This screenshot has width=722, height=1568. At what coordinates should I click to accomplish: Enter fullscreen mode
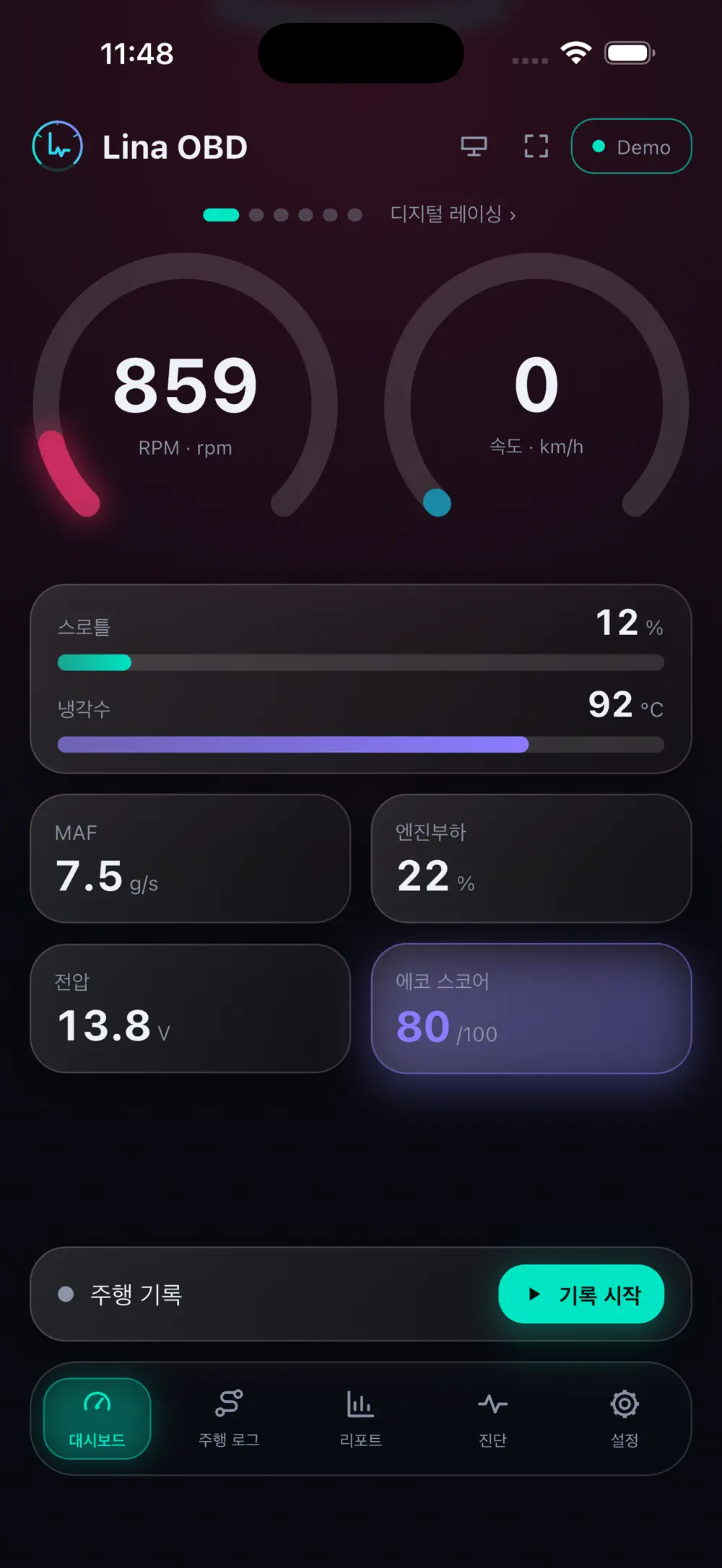[x=536, y=146]
